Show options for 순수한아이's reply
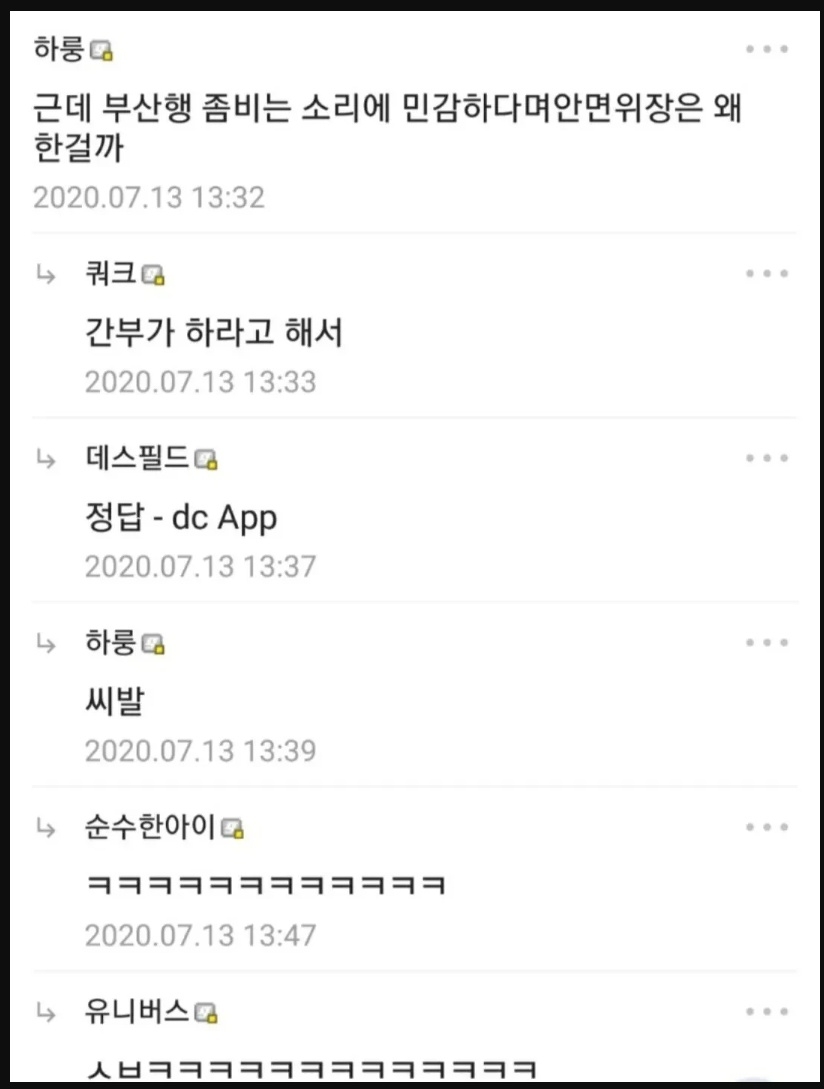 (767, 827)
